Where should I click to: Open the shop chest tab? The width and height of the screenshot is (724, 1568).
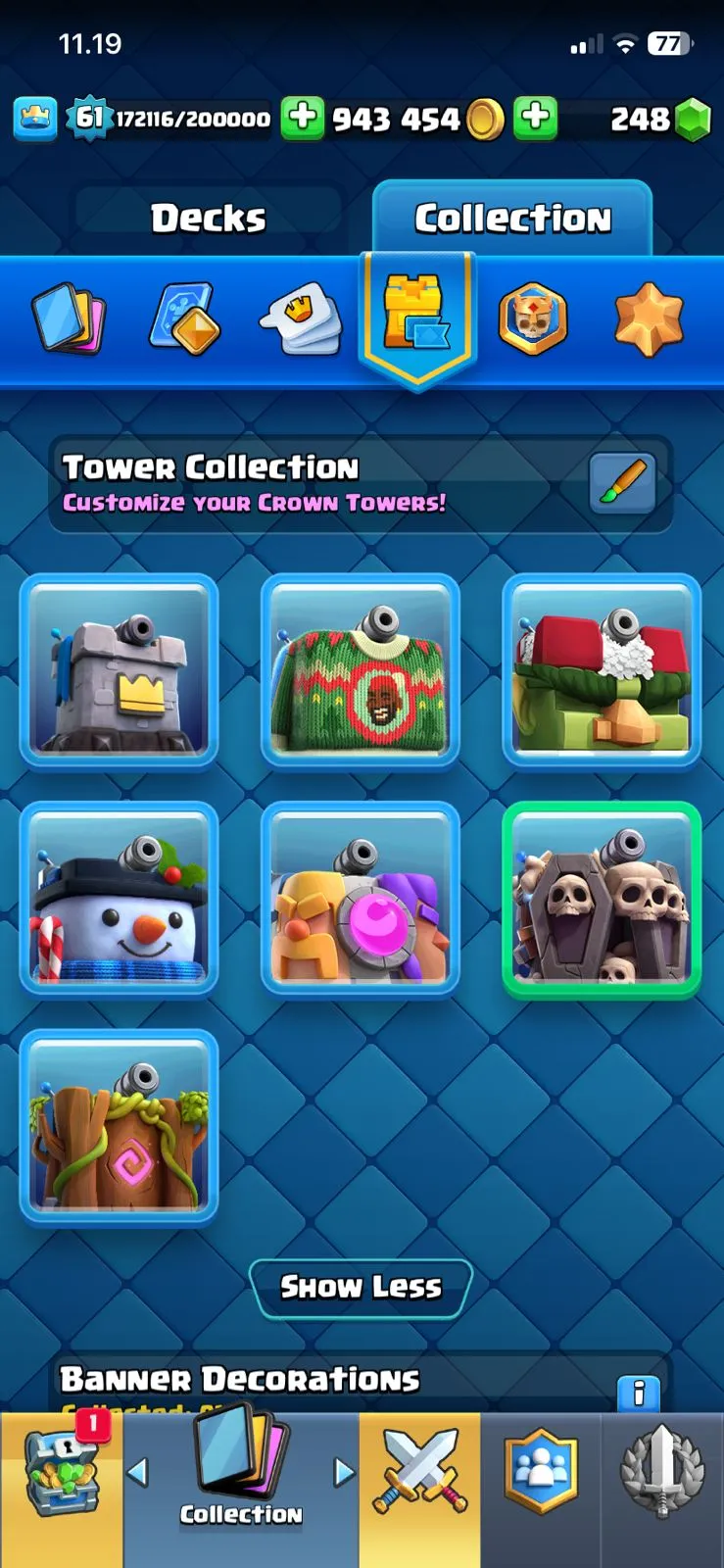[62, 1475]
